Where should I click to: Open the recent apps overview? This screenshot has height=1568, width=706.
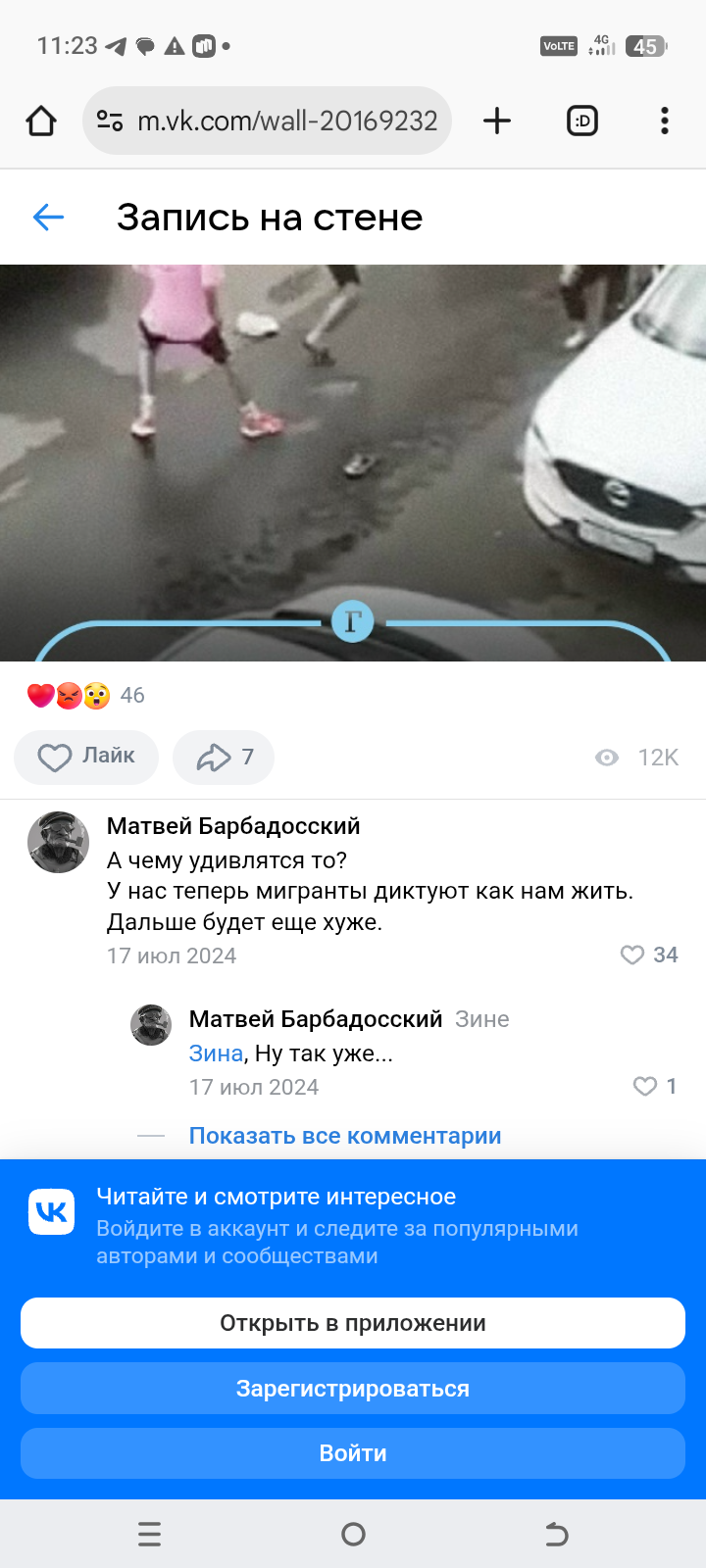[149, 1534]
